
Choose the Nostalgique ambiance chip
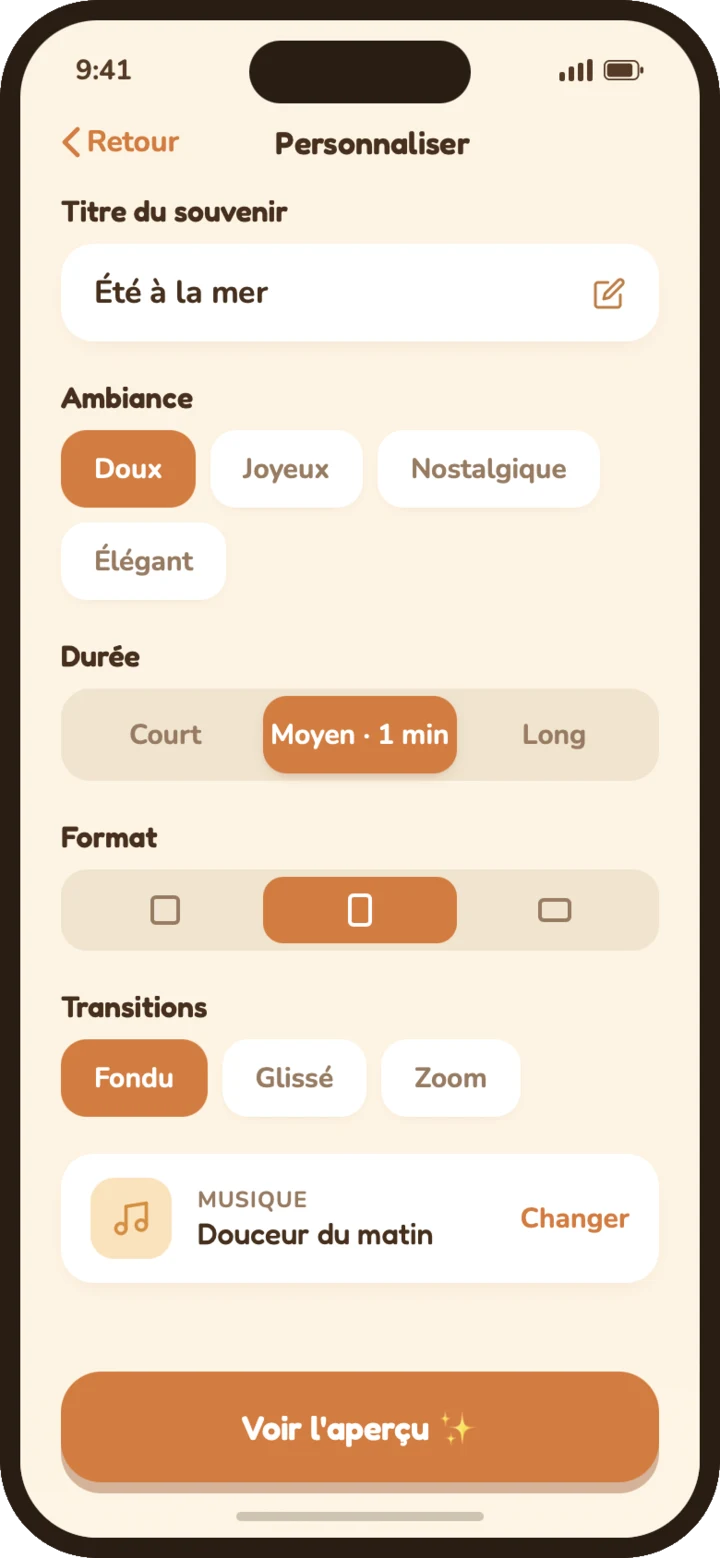click(x=489, y=469)
